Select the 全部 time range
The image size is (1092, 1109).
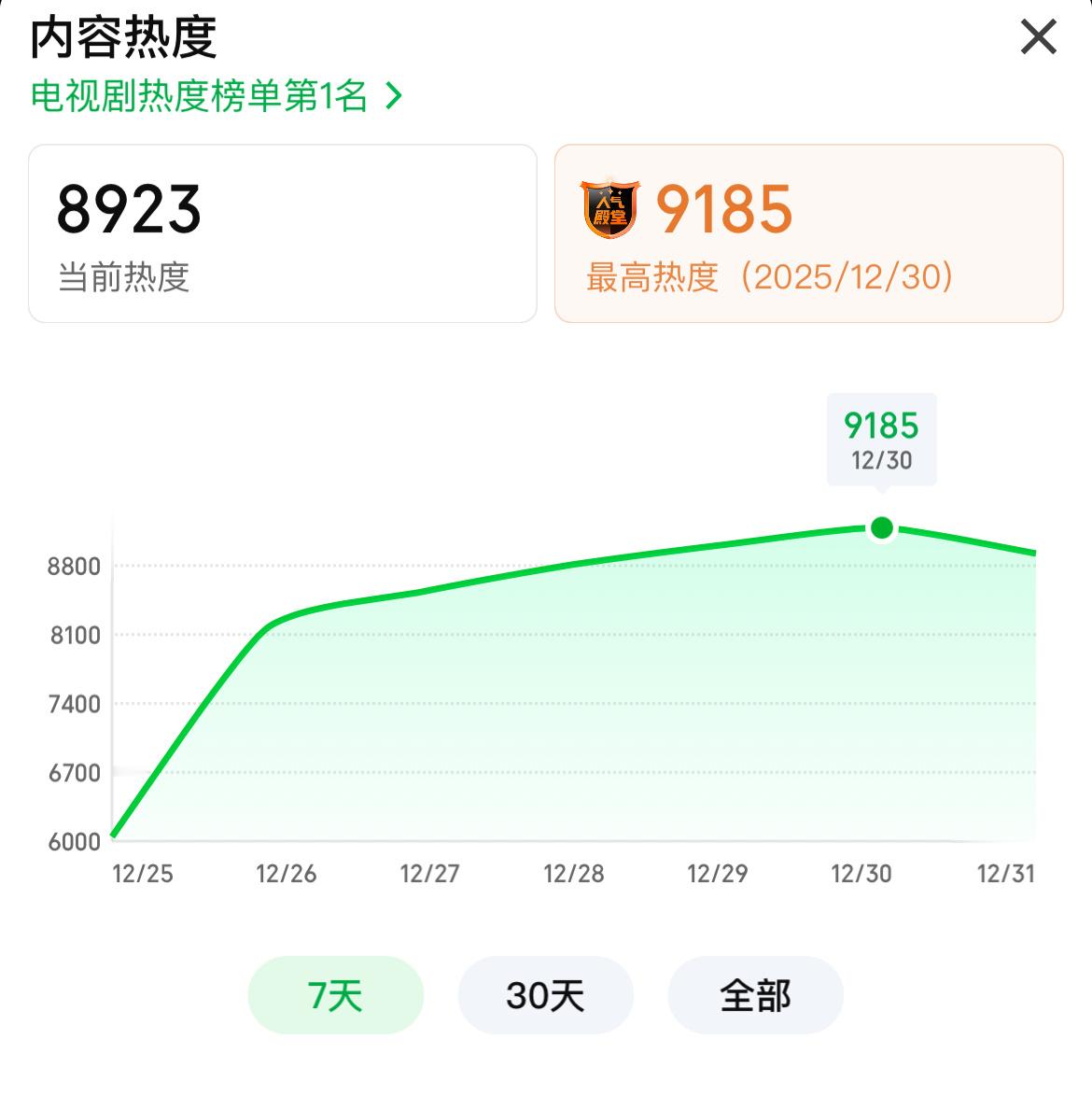tap(755, 995)
